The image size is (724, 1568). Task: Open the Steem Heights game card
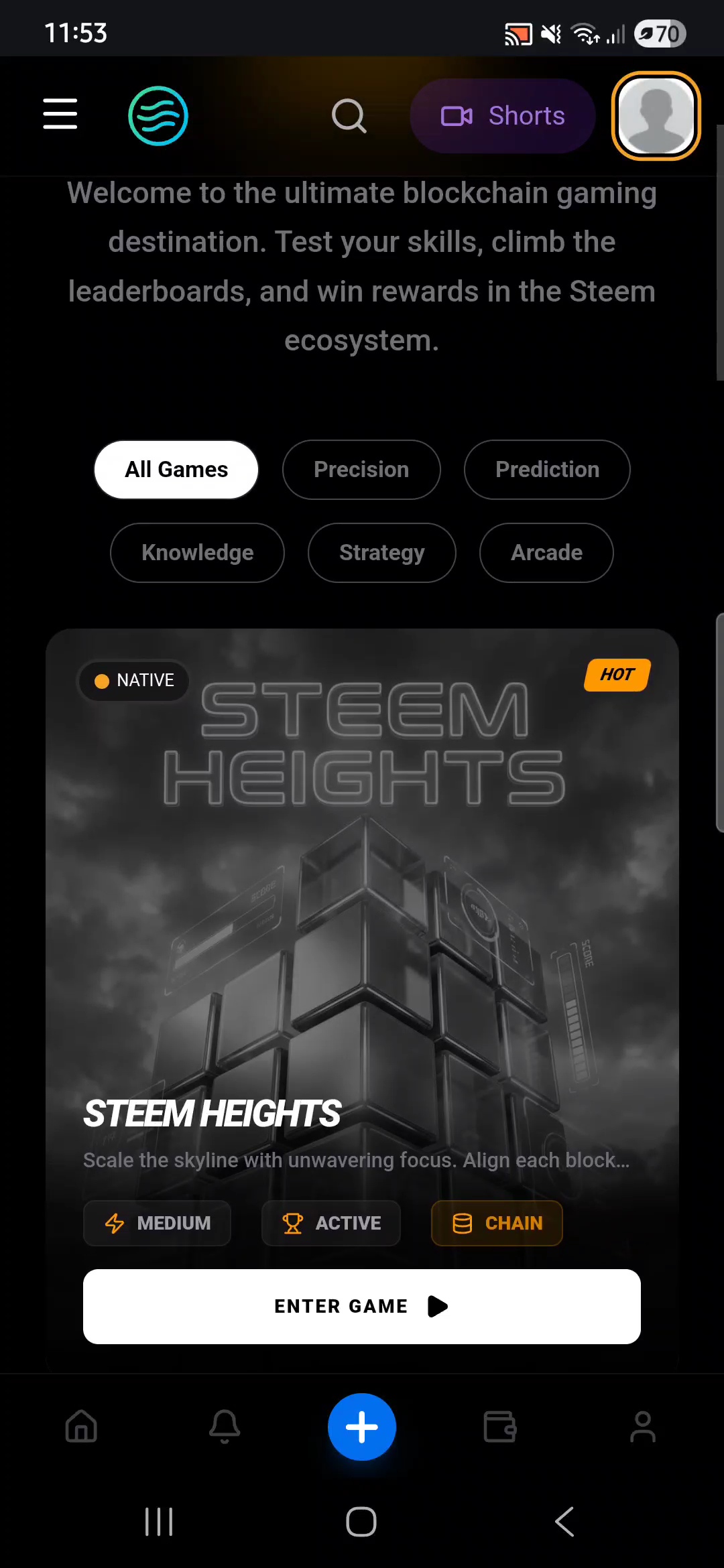click(362, 938)
